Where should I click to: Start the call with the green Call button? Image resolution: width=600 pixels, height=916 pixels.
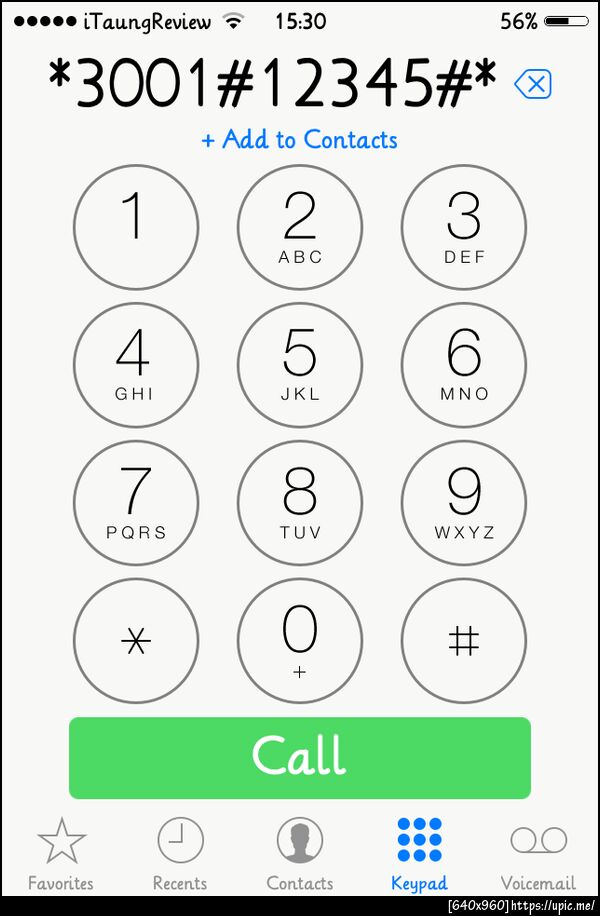click(x=300, y=757)
